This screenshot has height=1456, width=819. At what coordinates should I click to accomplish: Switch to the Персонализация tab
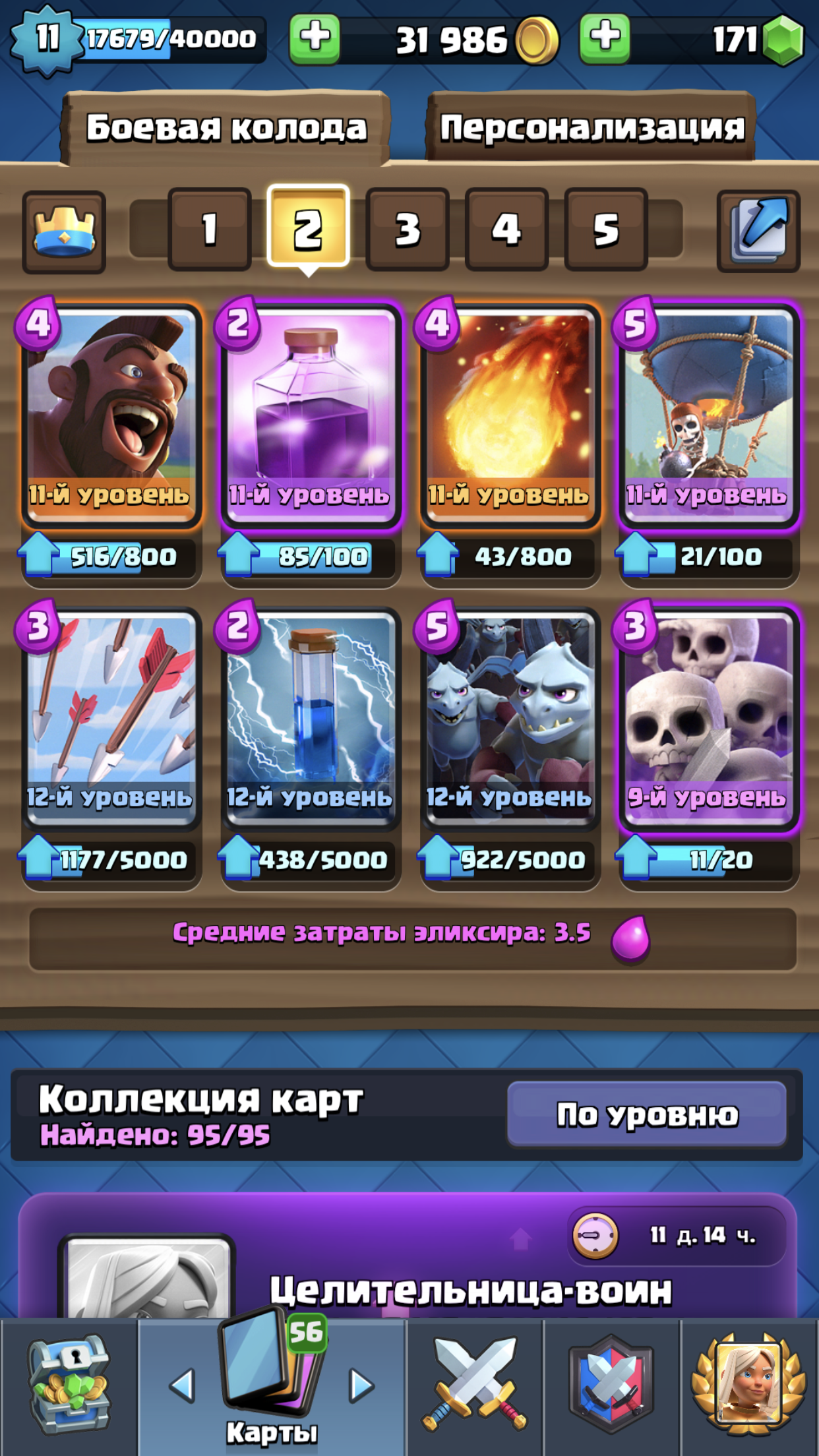click(591, 127)
